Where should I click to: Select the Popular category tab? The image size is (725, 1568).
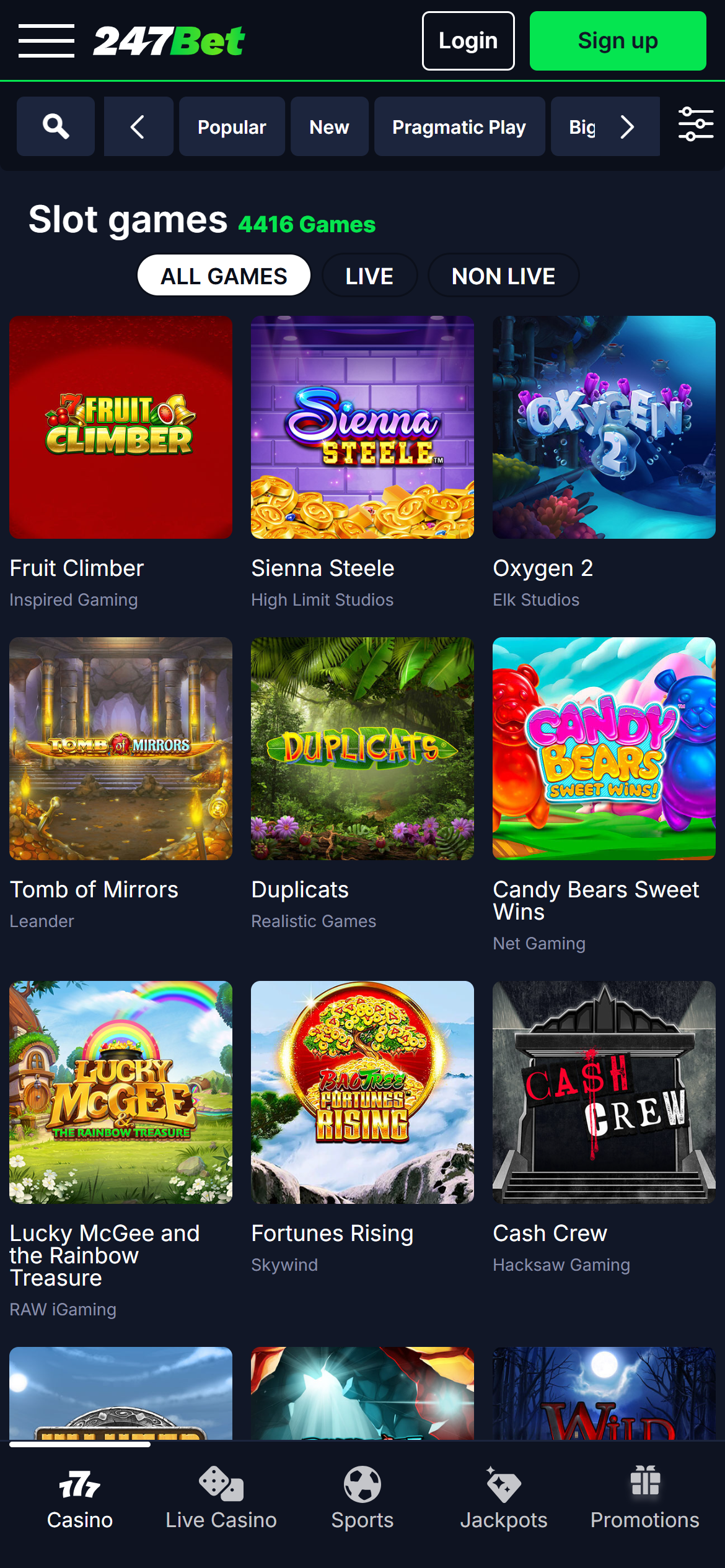pos(232,126)
